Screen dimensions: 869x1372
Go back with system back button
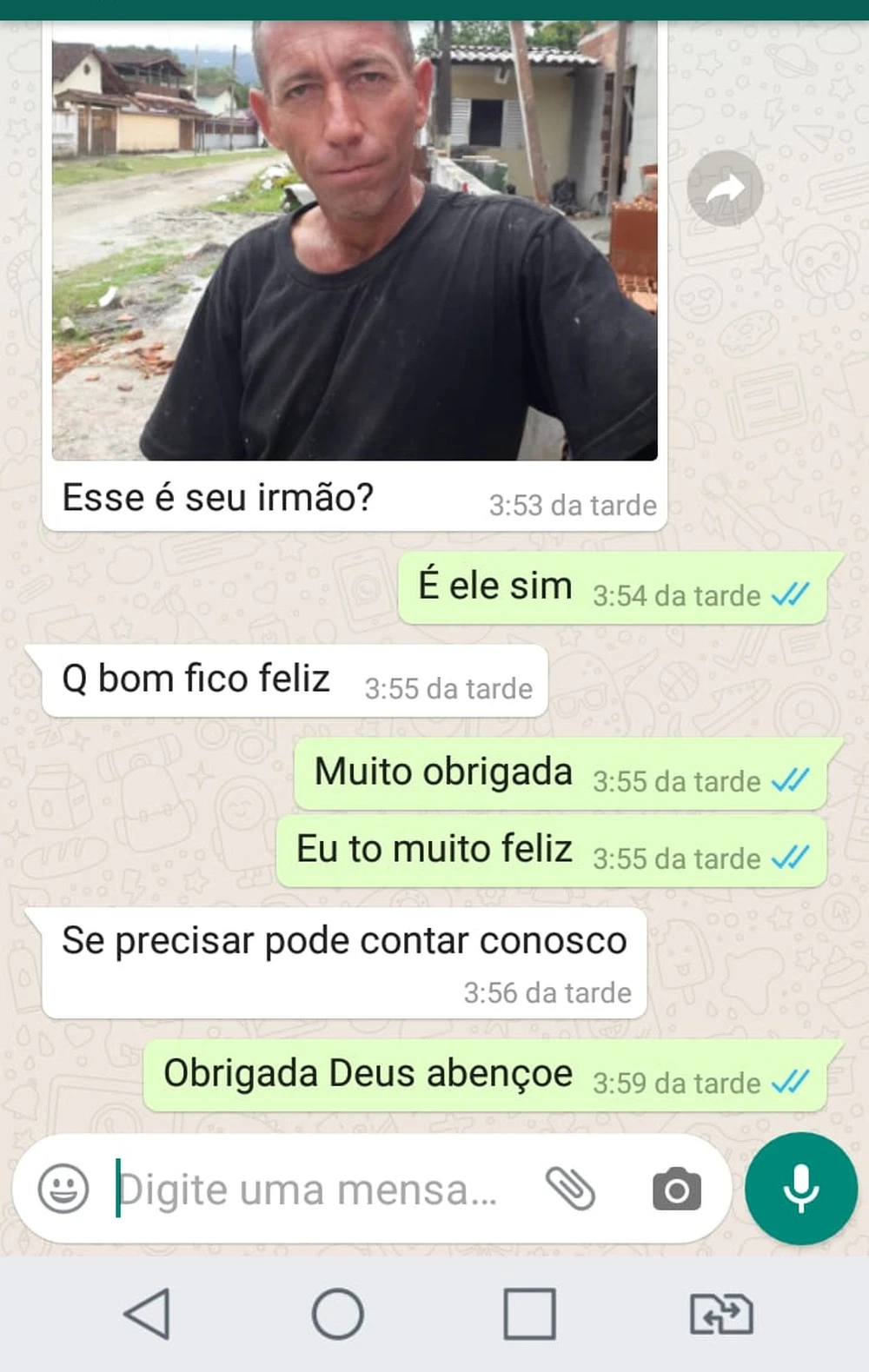click(x=147, y=1314)
